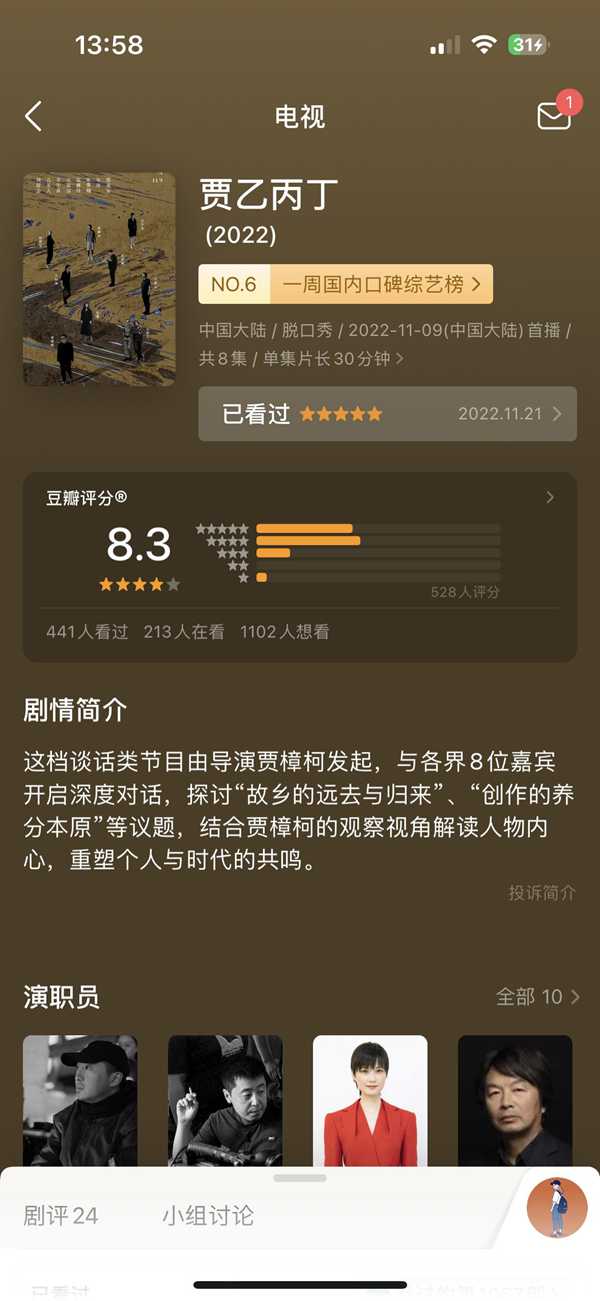600x1301 pixels.
Task: Switch to the 小组讨论 tab
Action: tap(208, 1216)
